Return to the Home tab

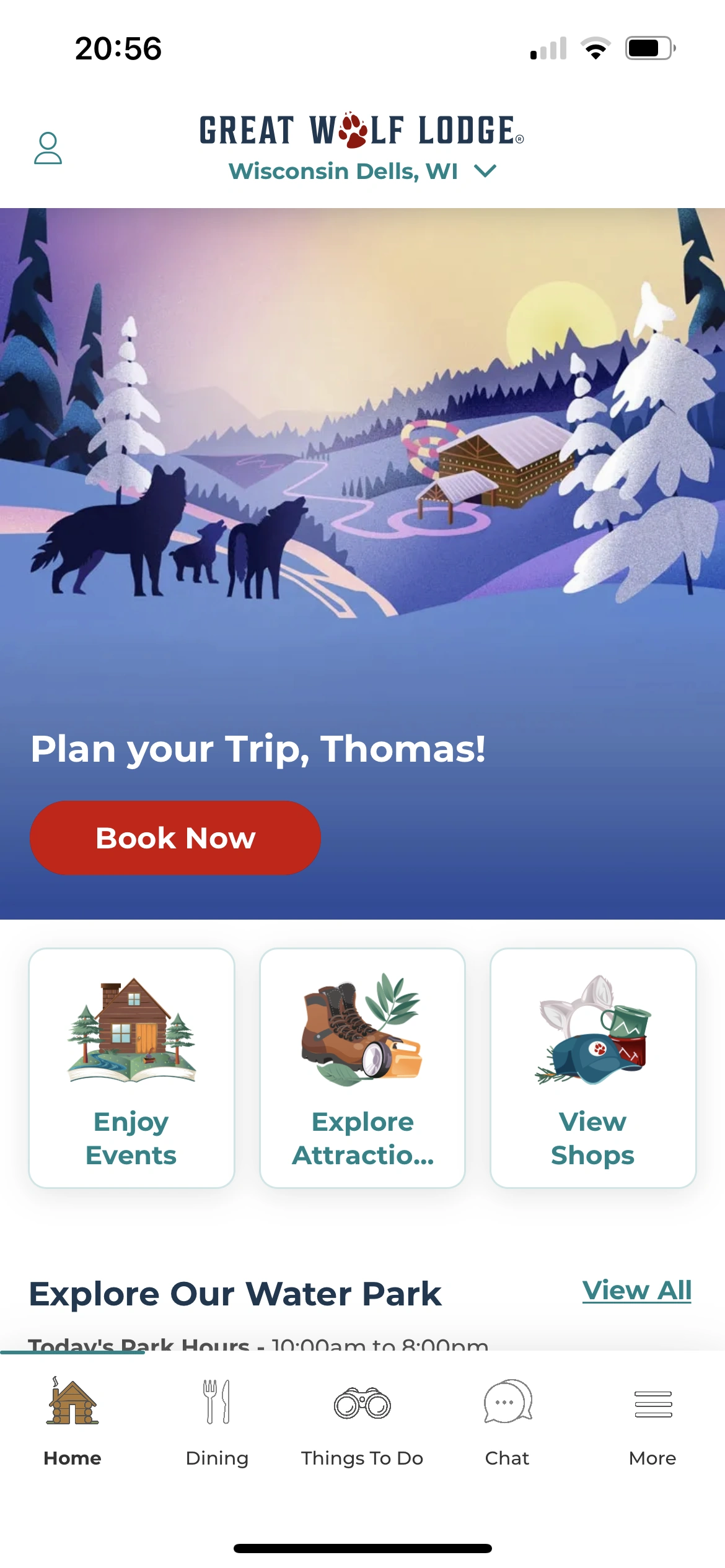tap(72, 1422)
